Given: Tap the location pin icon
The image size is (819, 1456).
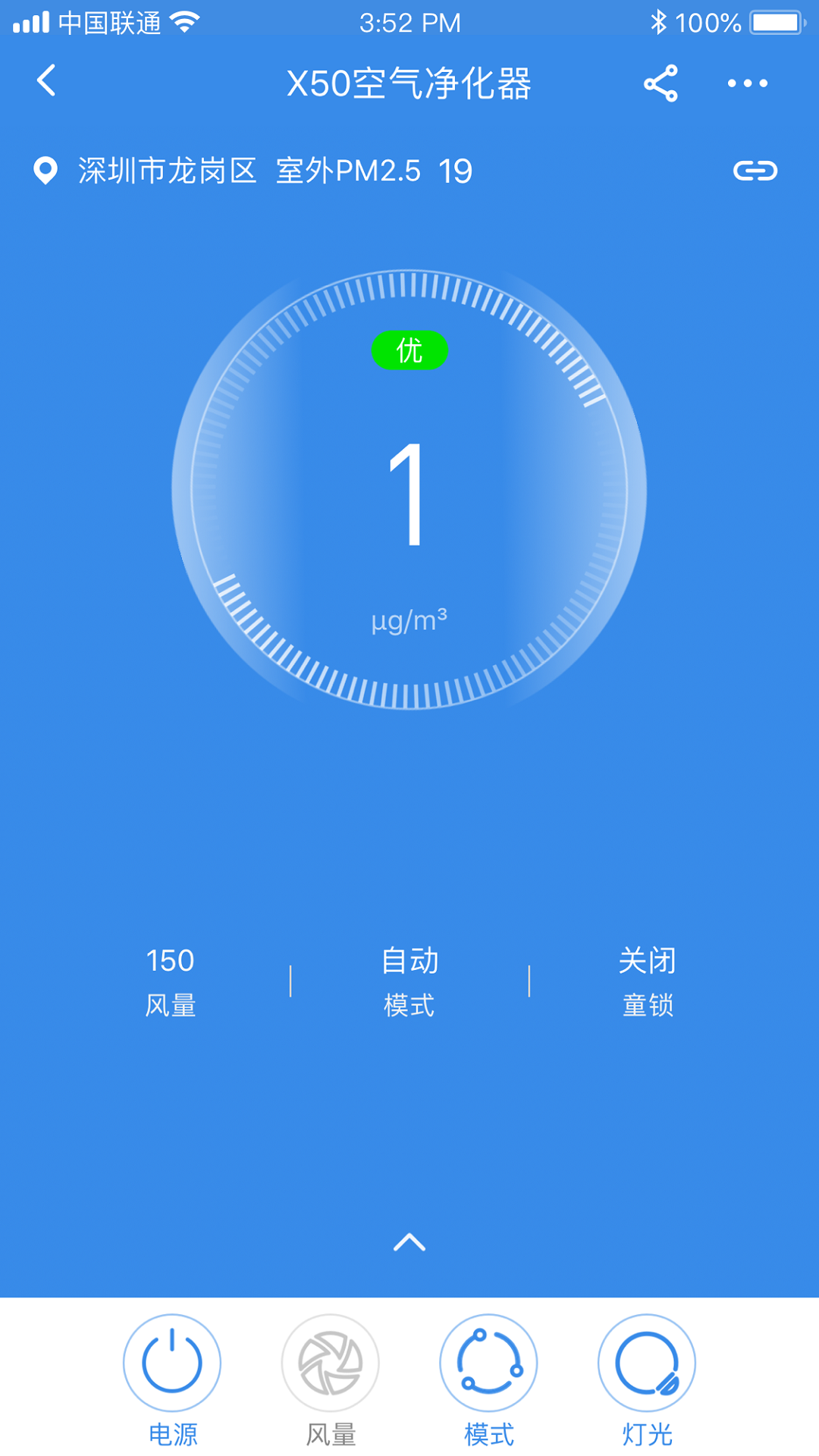Looking at the screenshot, I should pos(43,169).
